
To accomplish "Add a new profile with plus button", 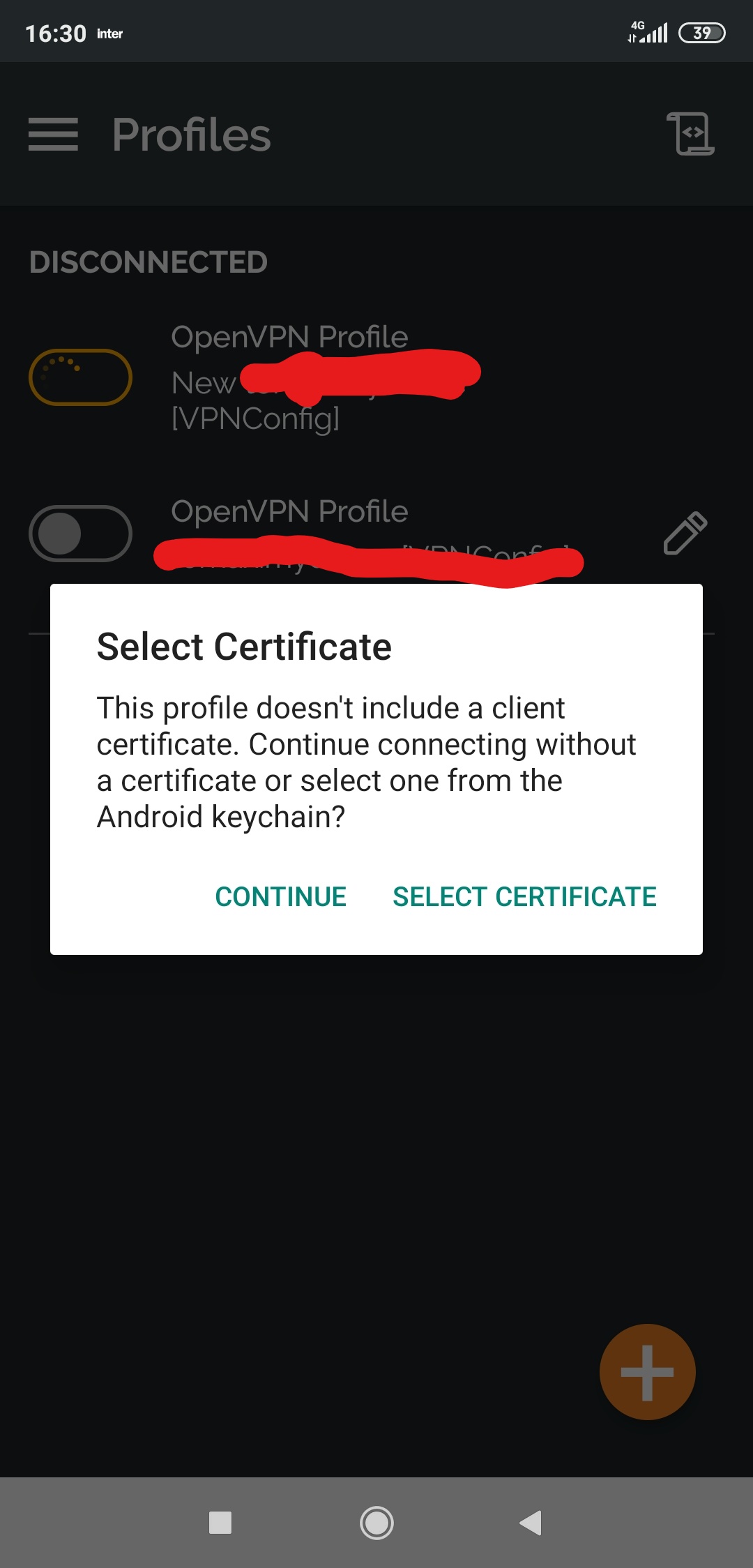I will (x=647, y=1372).
